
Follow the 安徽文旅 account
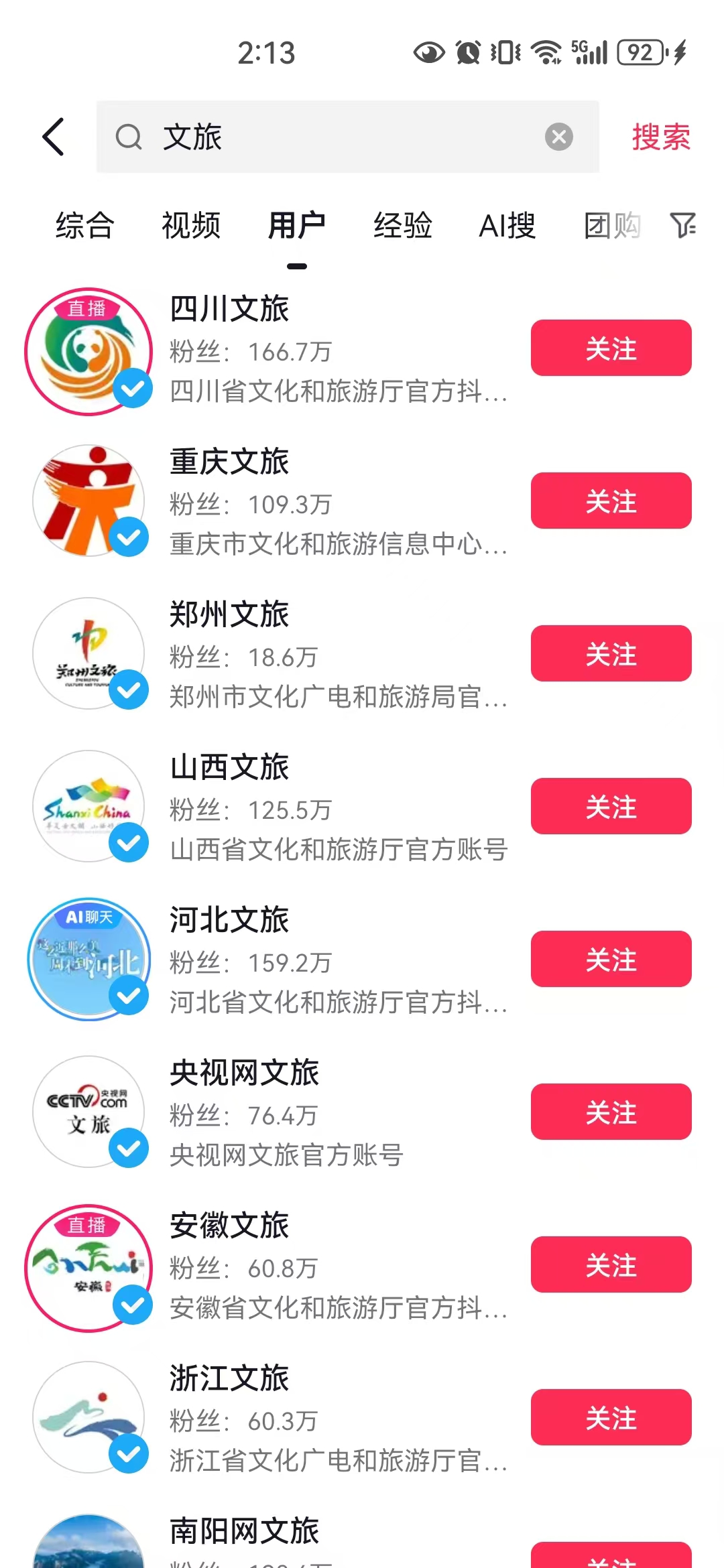coord(611,1264)
